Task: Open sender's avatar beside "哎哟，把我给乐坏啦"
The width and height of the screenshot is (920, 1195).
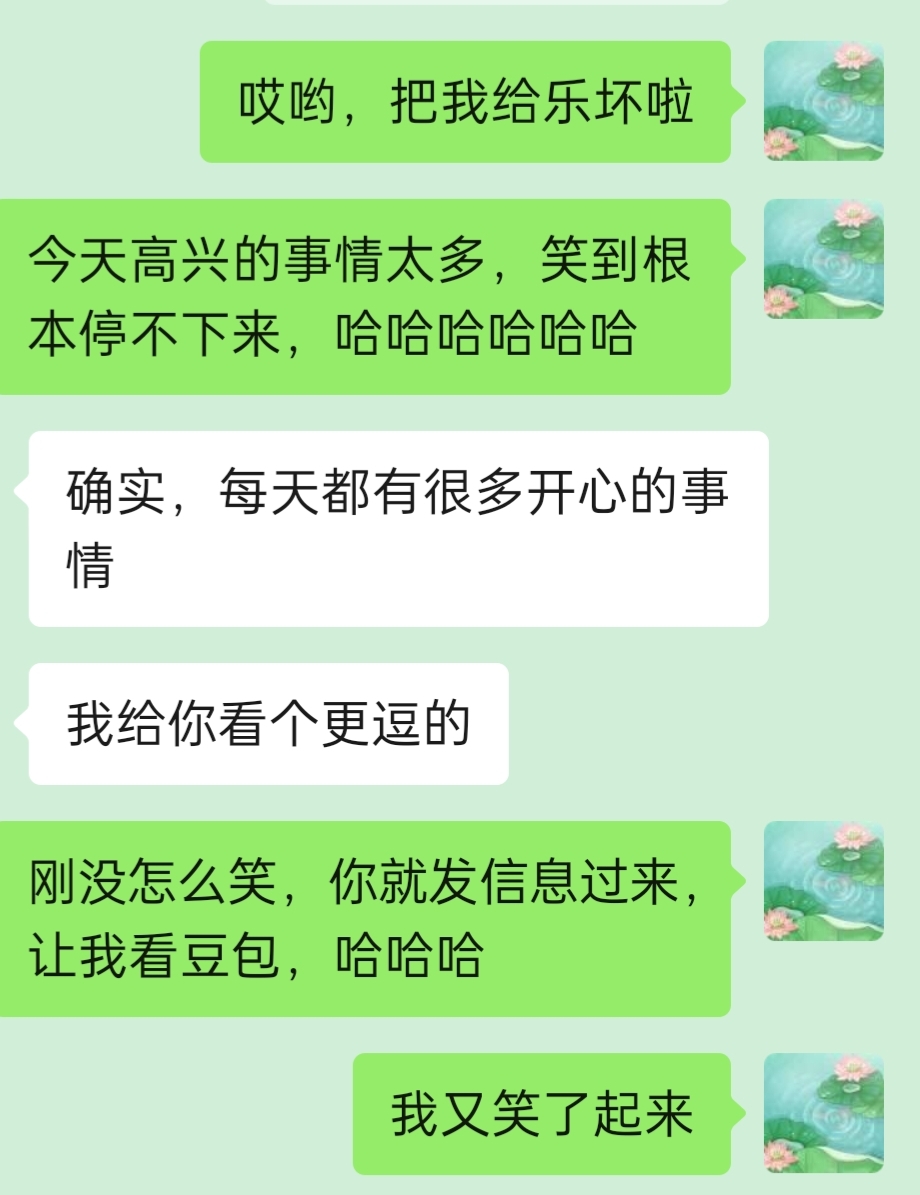Action: tap(823, 101)
